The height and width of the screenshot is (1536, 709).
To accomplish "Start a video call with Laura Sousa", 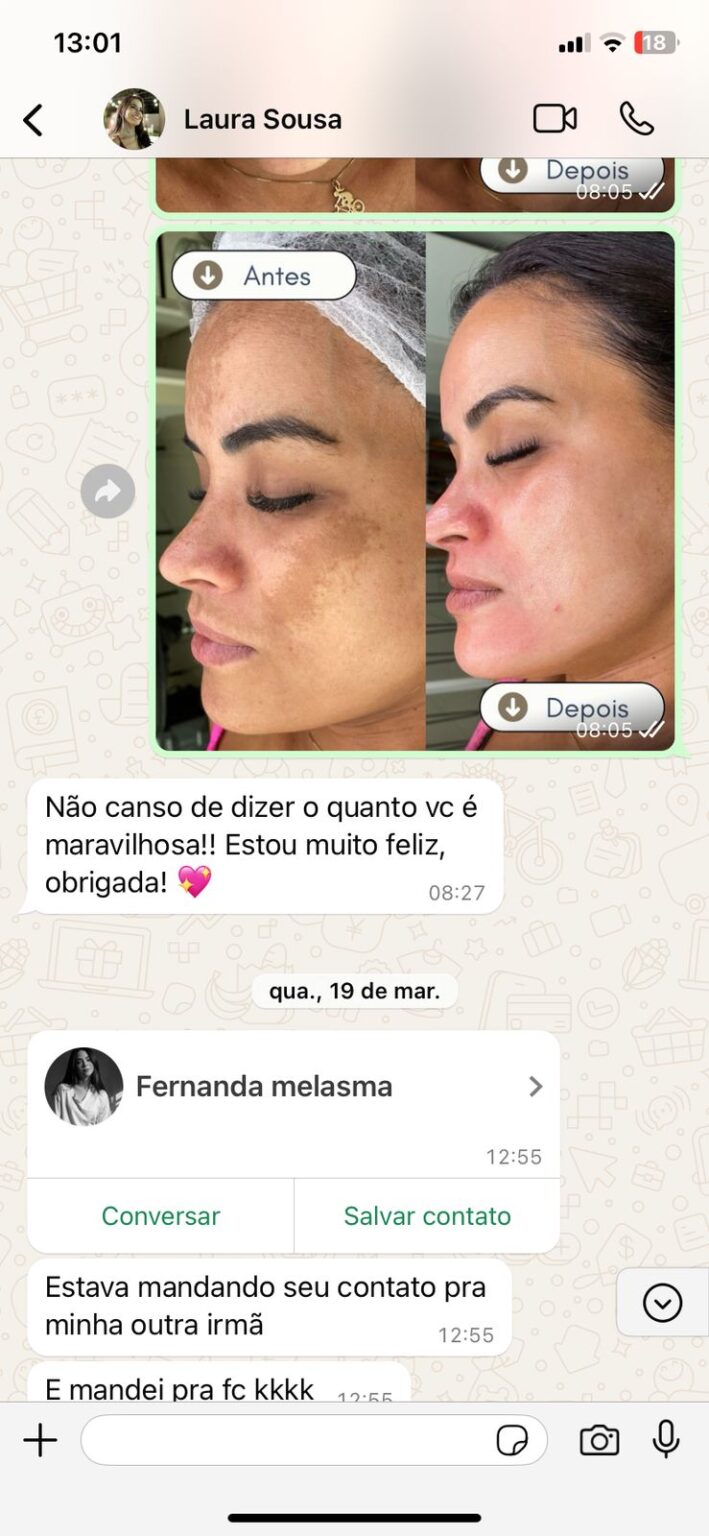I will click(x=554, y=119).
